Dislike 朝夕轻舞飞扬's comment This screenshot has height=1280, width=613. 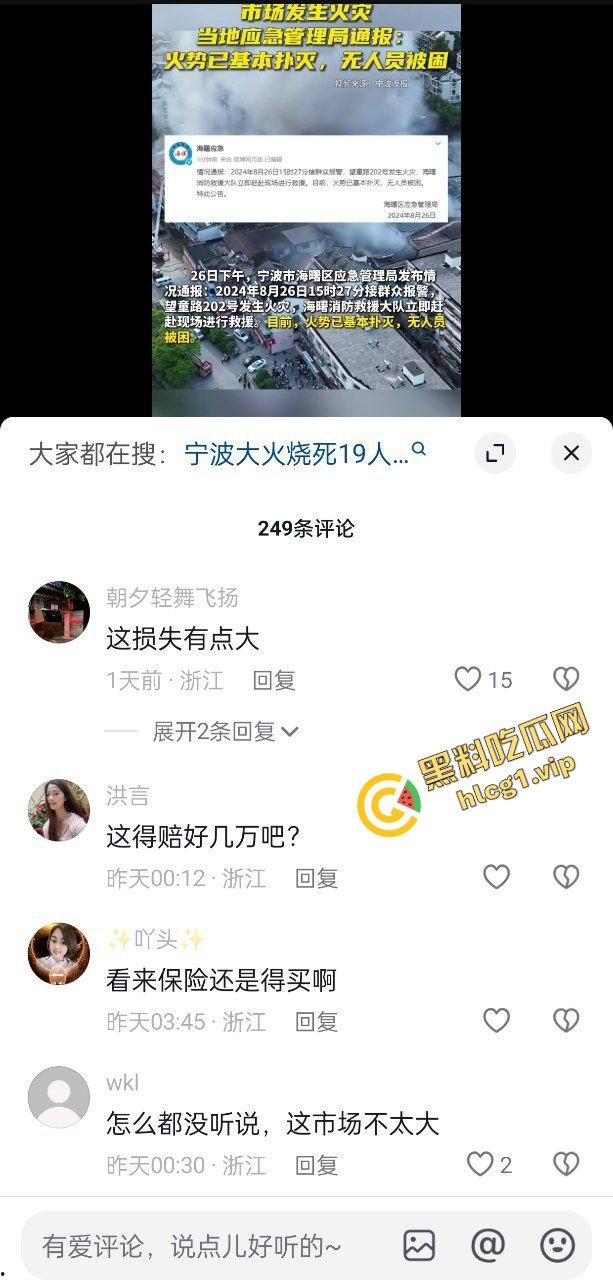coord(566,680)
